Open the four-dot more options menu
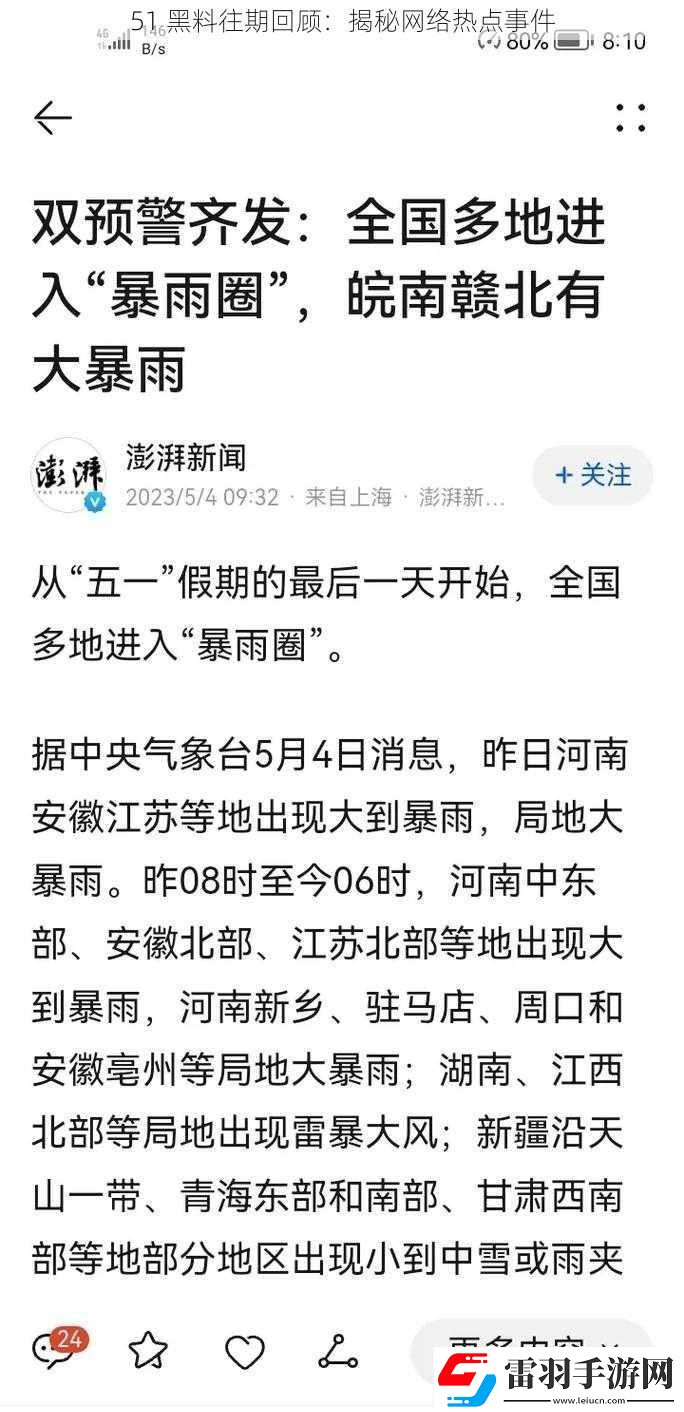Image resolution: width=684 pixels, height=1412 pixels. [x=630, y=118]
